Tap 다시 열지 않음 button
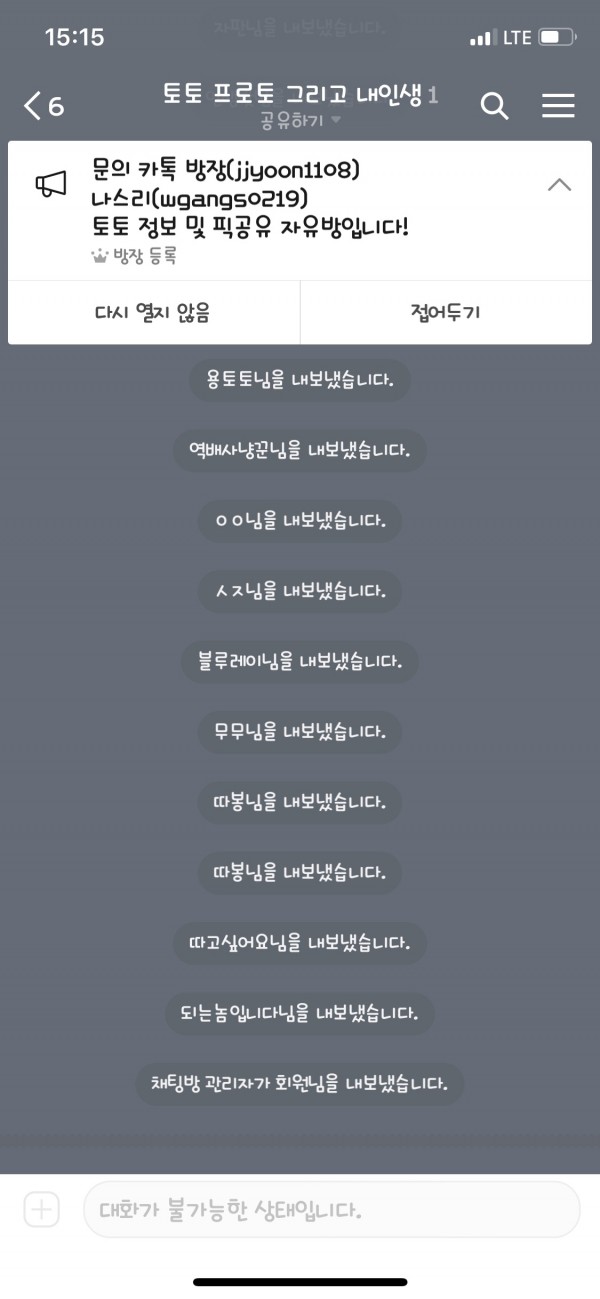 point(153,312)
